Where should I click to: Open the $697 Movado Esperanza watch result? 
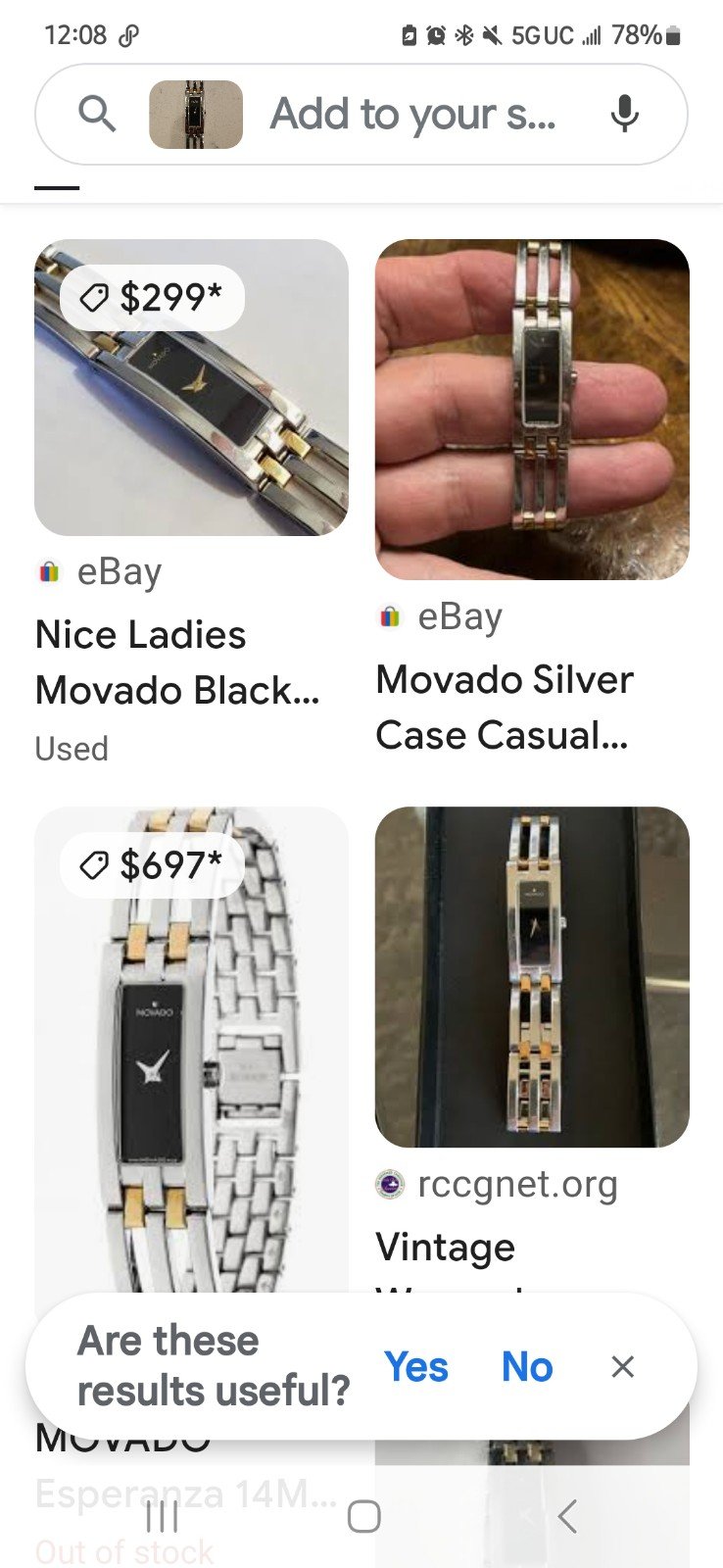click(191, 1058)
